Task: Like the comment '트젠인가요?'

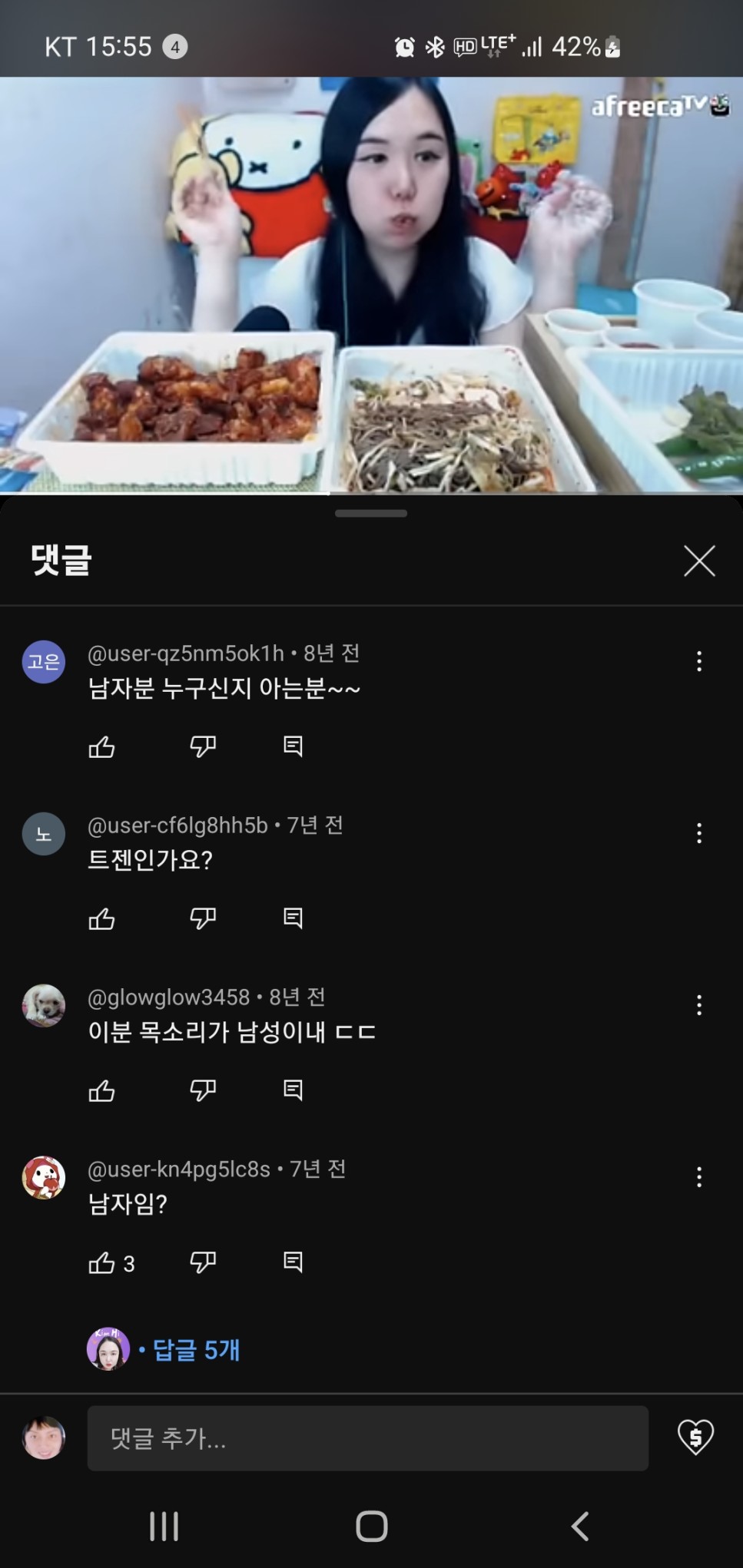Action: [101, 918]
